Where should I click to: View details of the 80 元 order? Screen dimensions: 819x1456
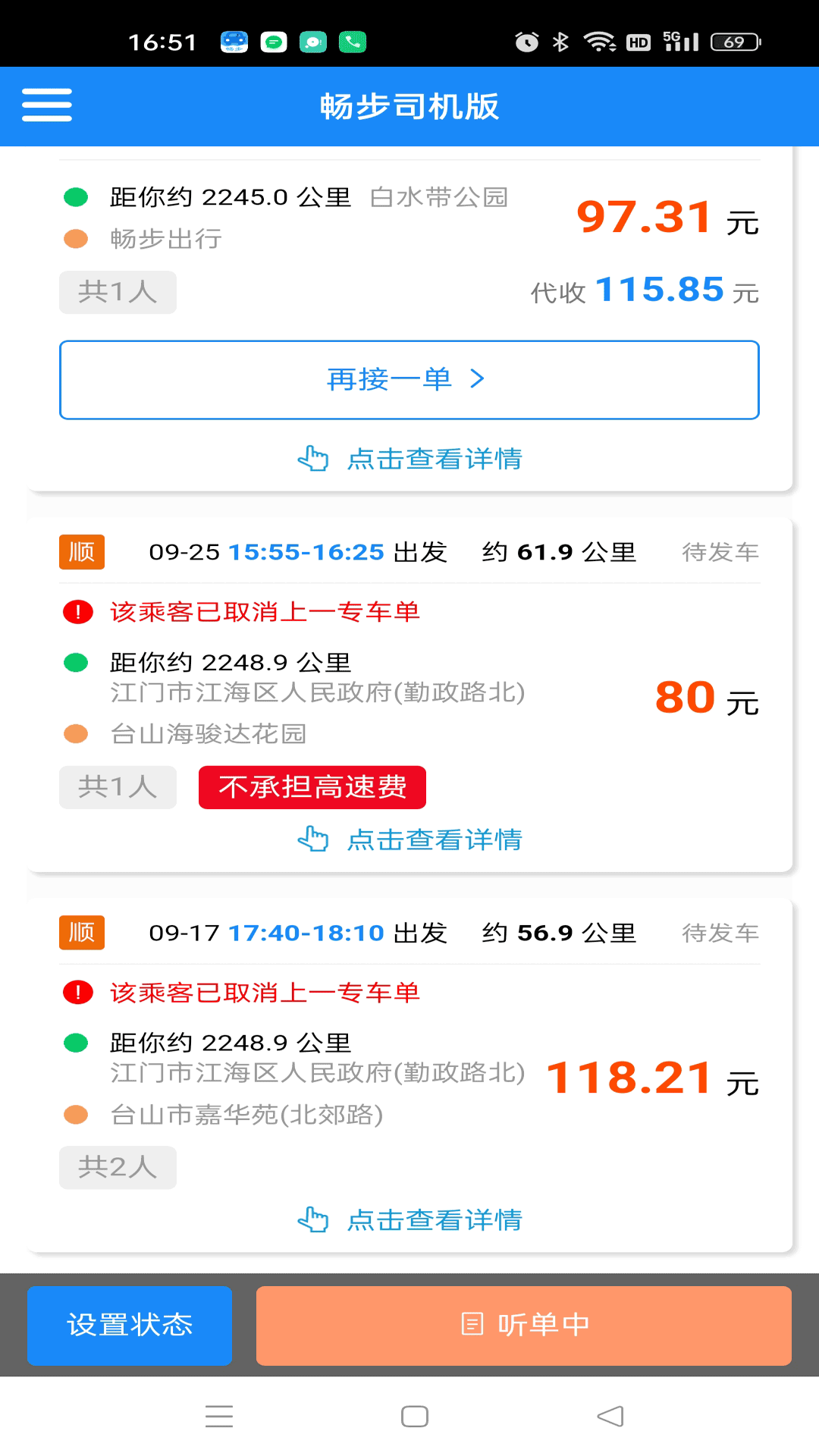(x=409, y=839)
